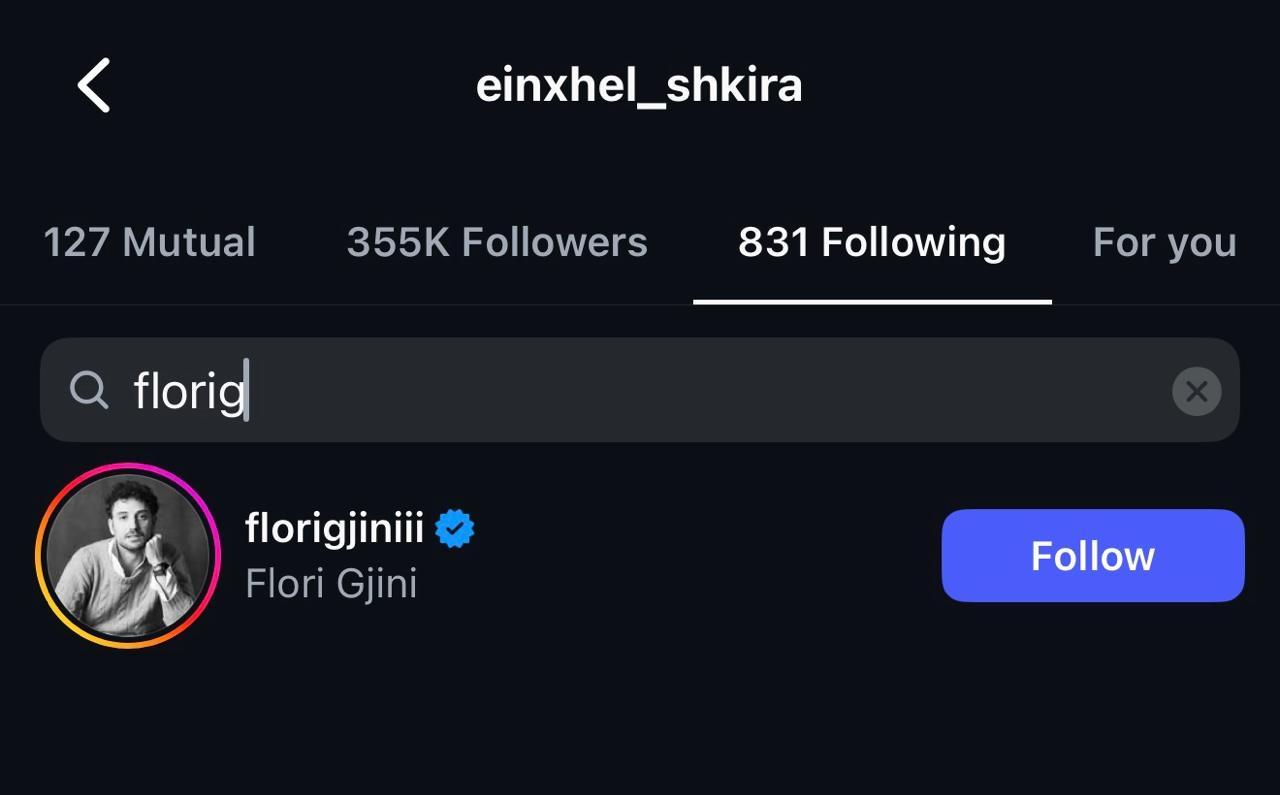Select the 831 Following tab
Image resolution: width=1280 pixels, height=795 pixels.
(x=872, y=243)
